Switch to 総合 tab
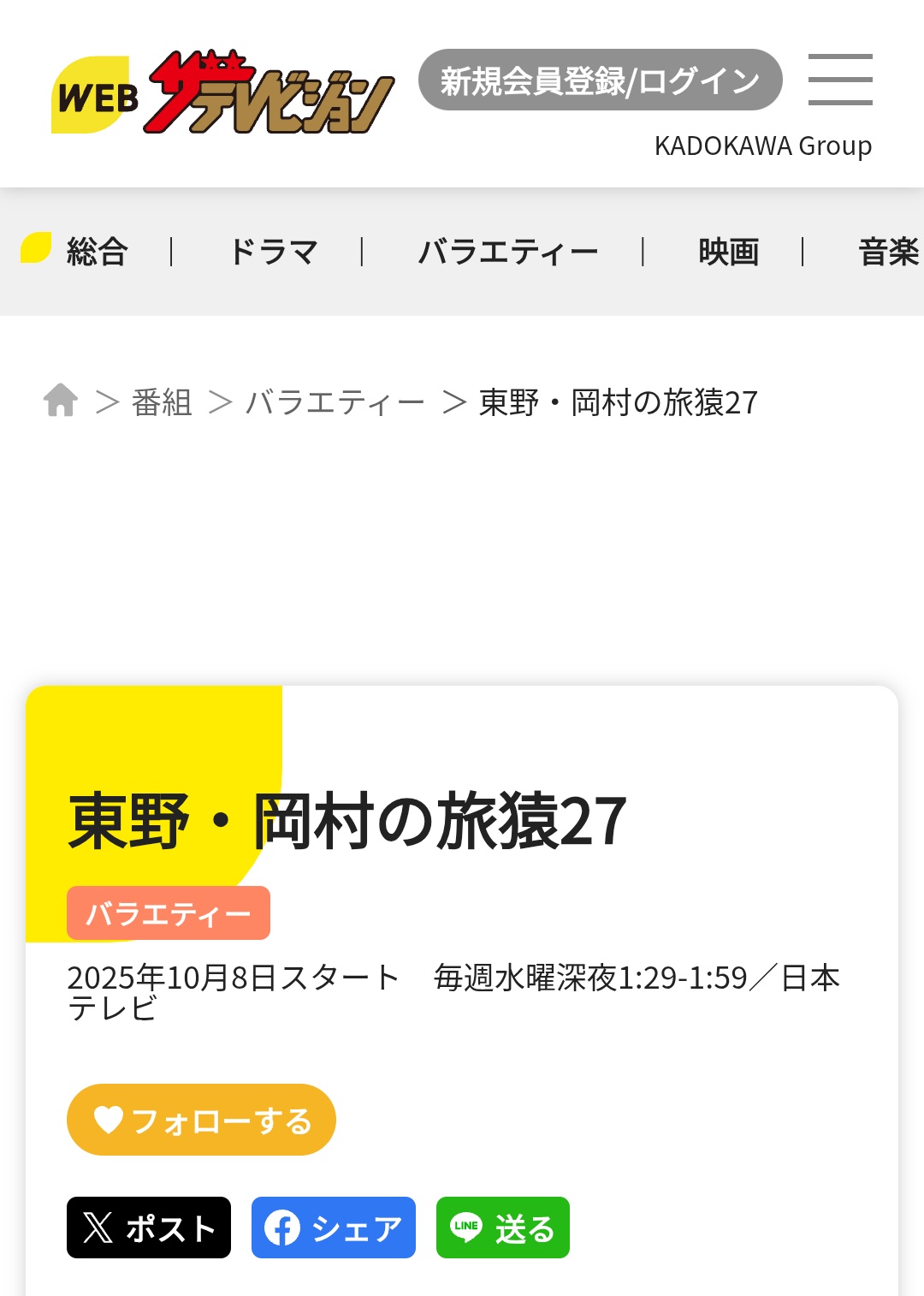The width and height of the screenshot is (924, 1296). [96, 252]
